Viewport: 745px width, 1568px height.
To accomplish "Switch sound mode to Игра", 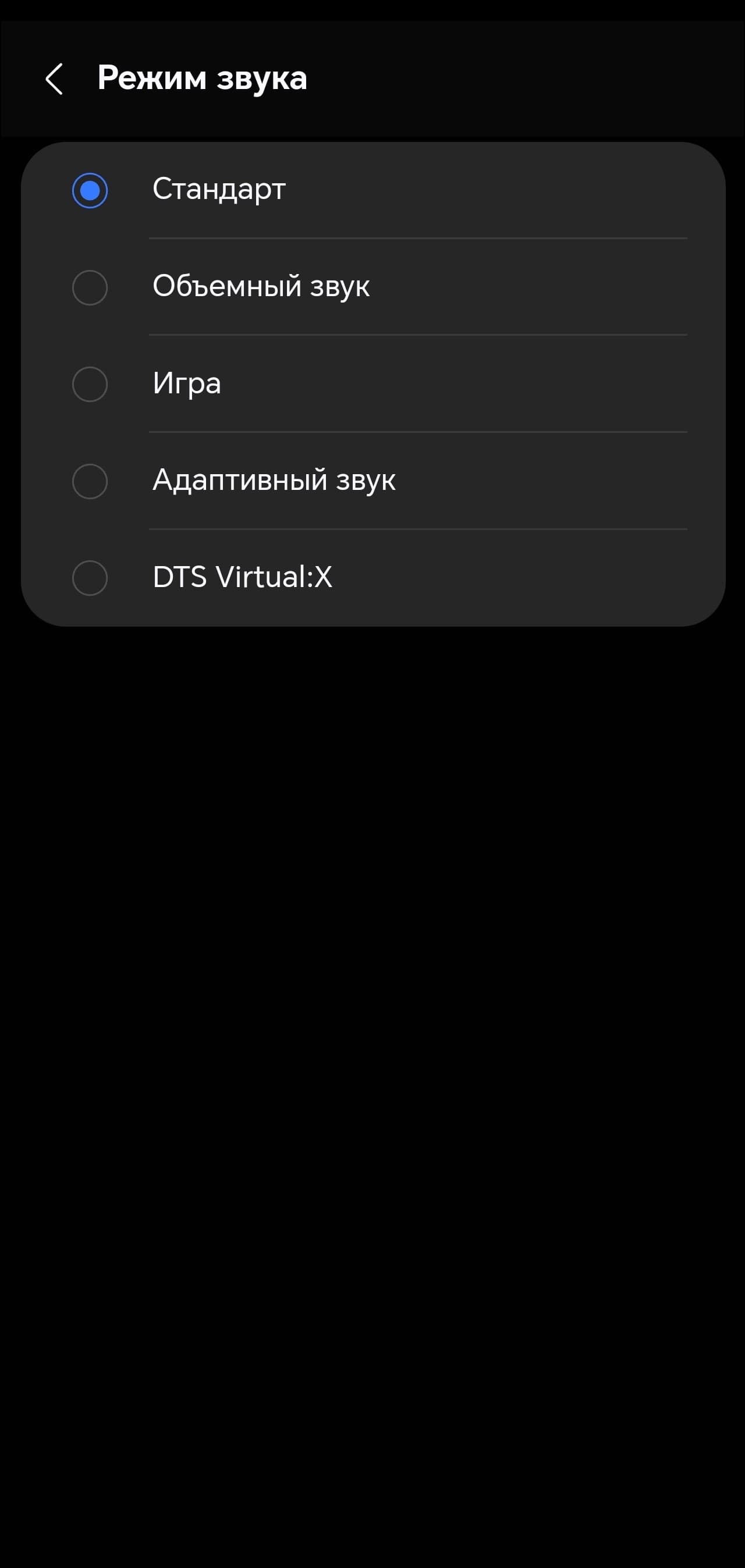I will coord(90,384).
